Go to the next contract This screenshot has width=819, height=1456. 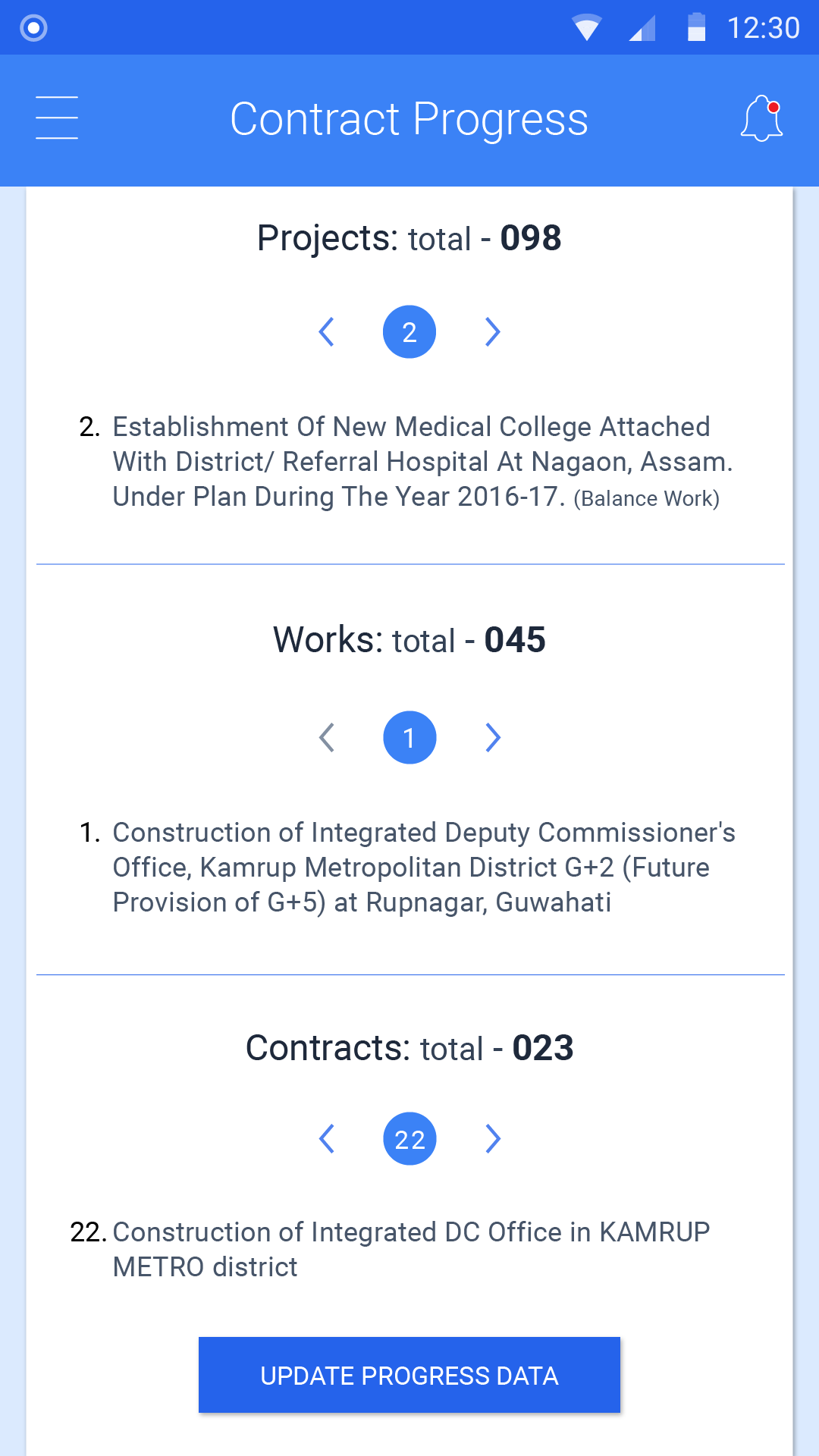pos(492,1139)
